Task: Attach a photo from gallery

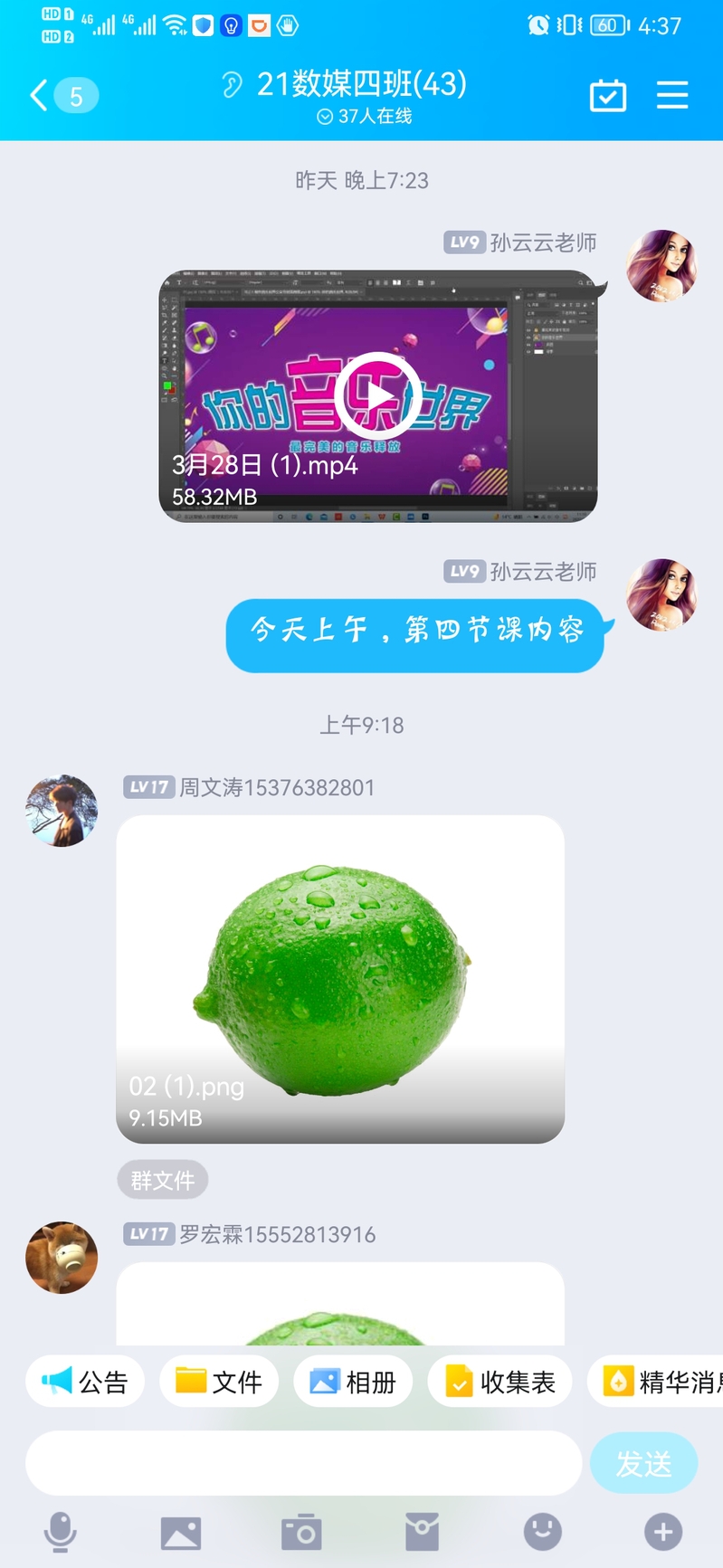Action: click(x=181, y=1533)
